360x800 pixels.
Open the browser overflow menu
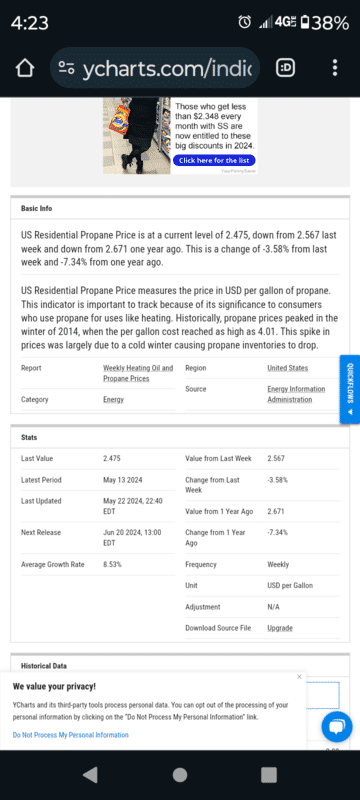pos(335,68)
